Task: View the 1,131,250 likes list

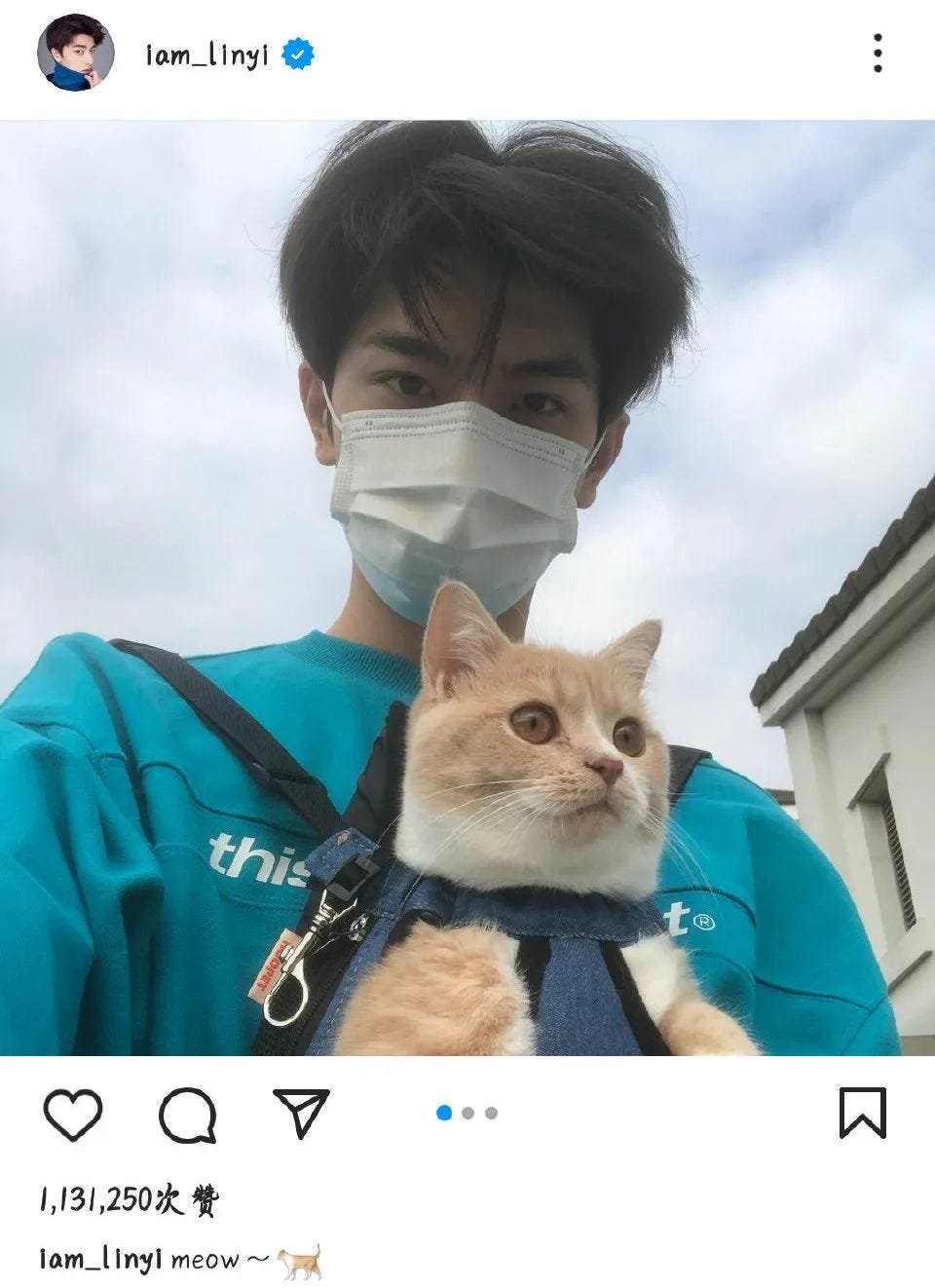Action: [x=128, y=1199]
